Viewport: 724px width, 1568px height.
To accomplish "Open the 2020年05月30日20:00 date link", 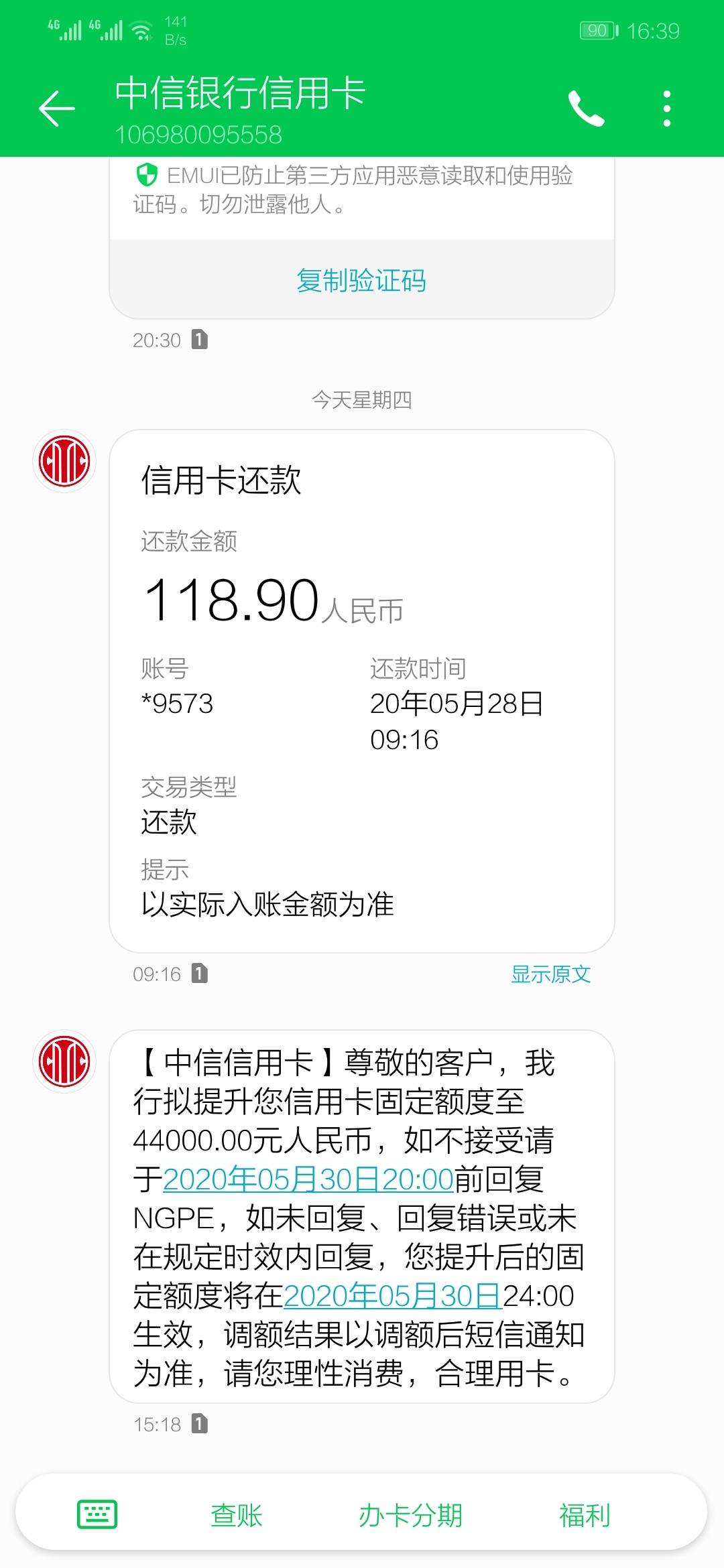I will click(308, 1179).
